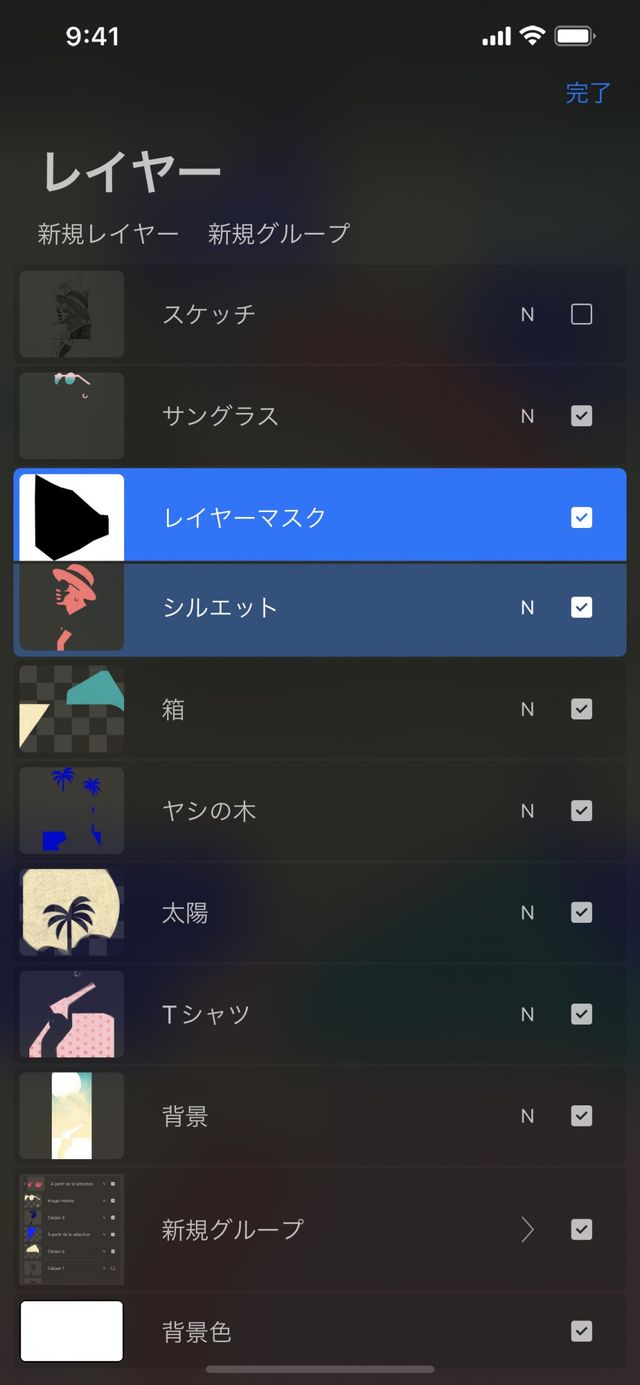This screenshot has height=1385, width=640.
Task: Open the 背景色 white color swatch
Action: click(72, 1331)
